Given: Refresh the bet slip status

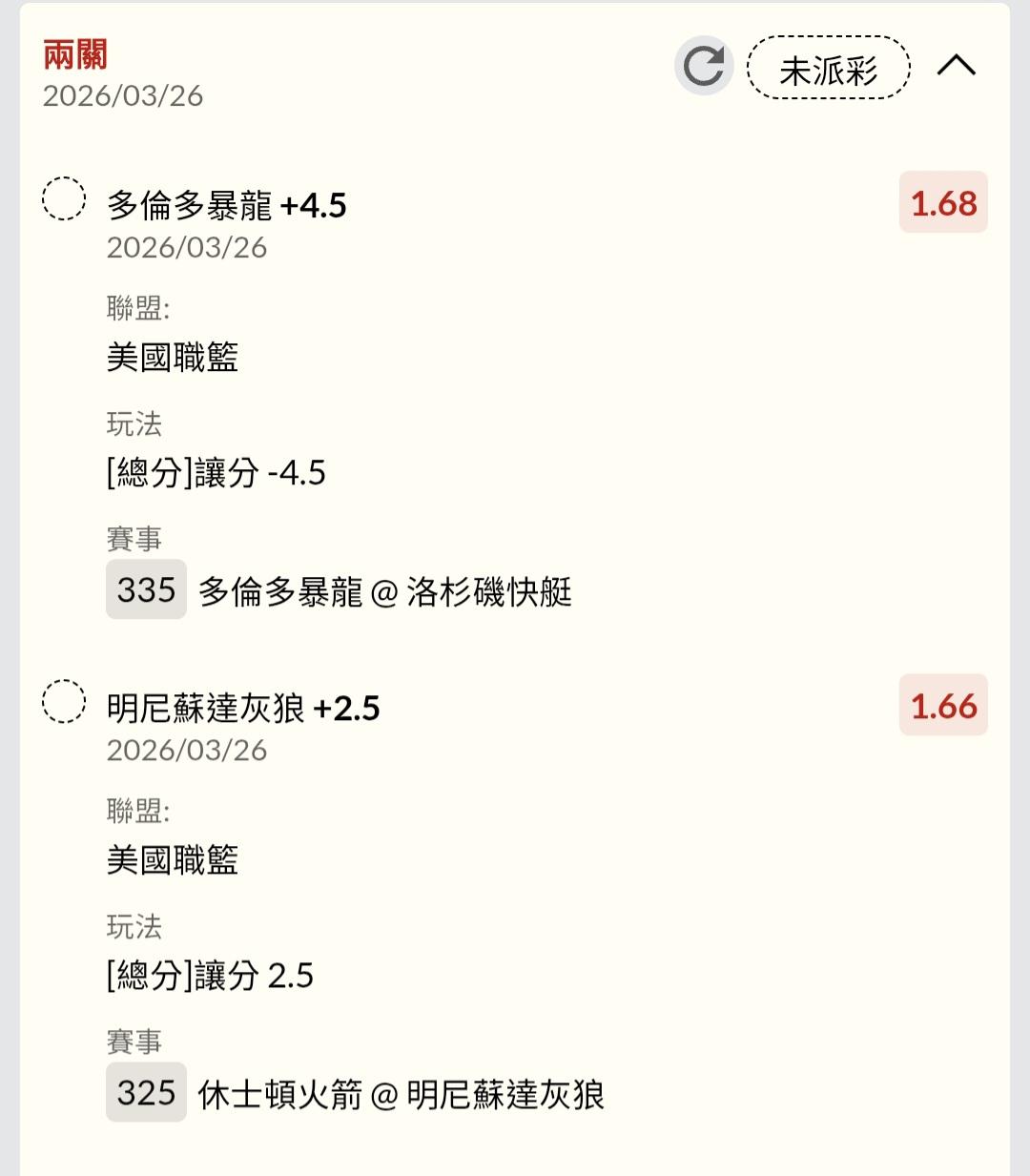Looking at the screenshot, I should [x=703, y=67].
